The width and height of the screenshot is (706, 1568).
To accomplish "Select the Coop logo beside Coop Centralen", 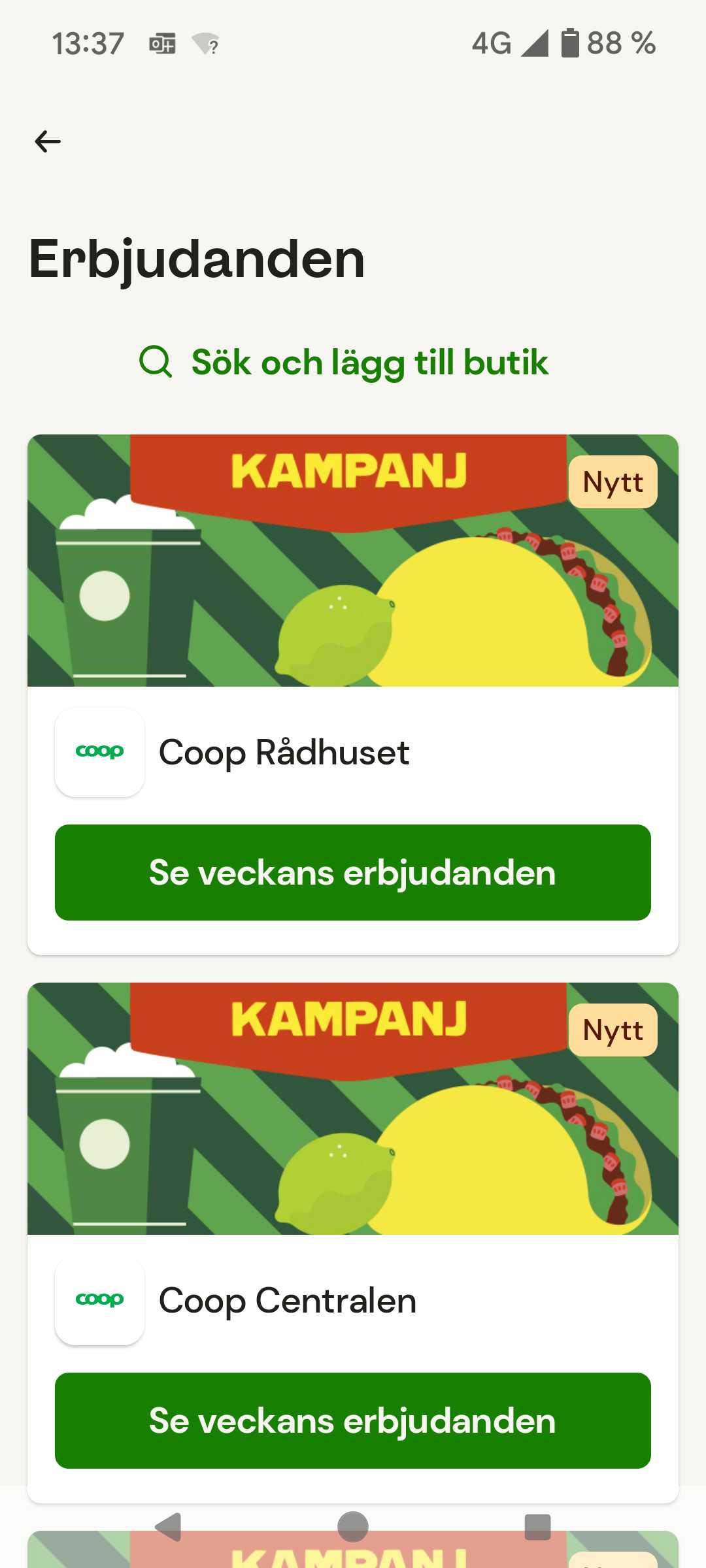I will click(x=99, y=1300).
